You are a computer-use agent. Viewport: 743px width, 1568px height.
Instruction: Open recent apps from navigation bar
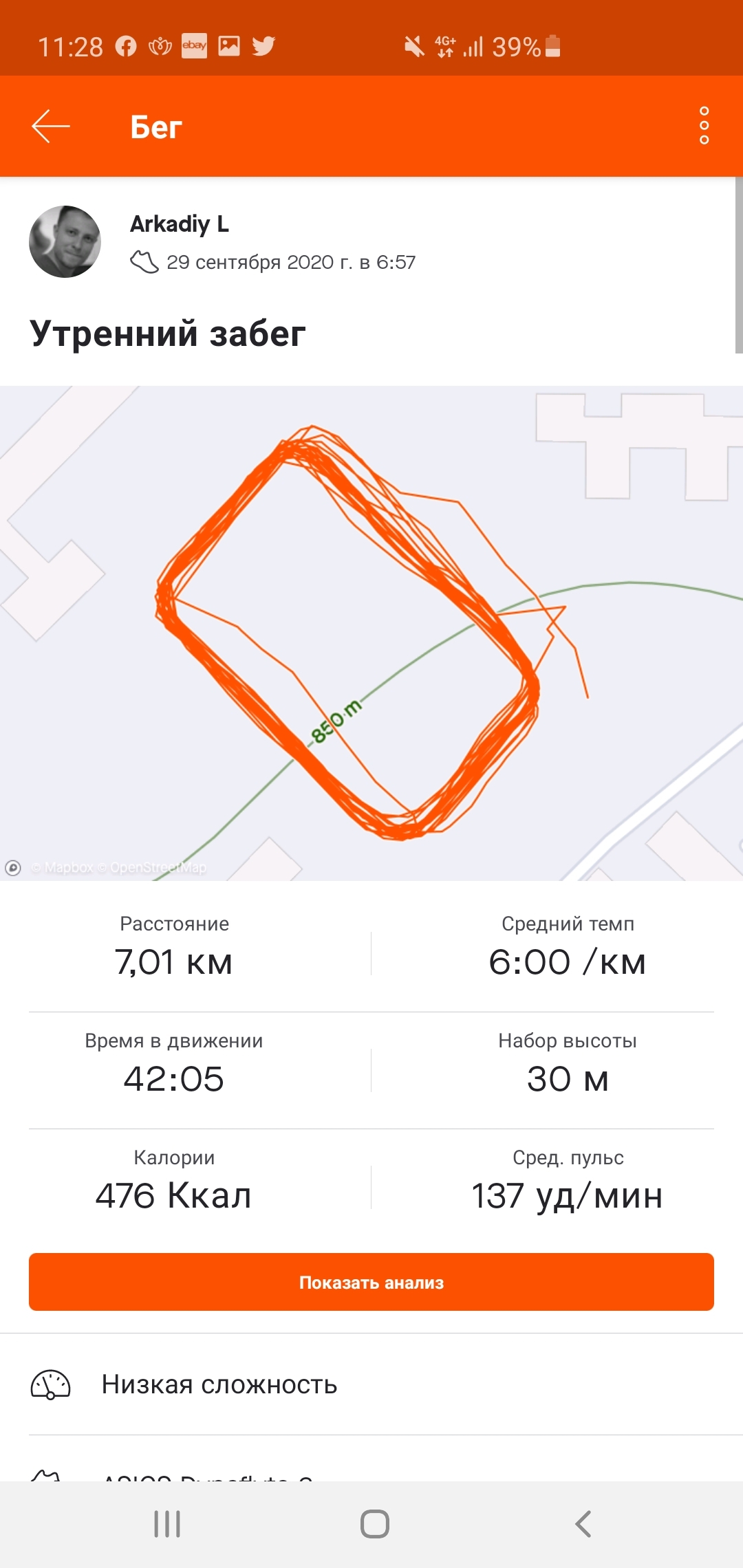click(167, 1523)
